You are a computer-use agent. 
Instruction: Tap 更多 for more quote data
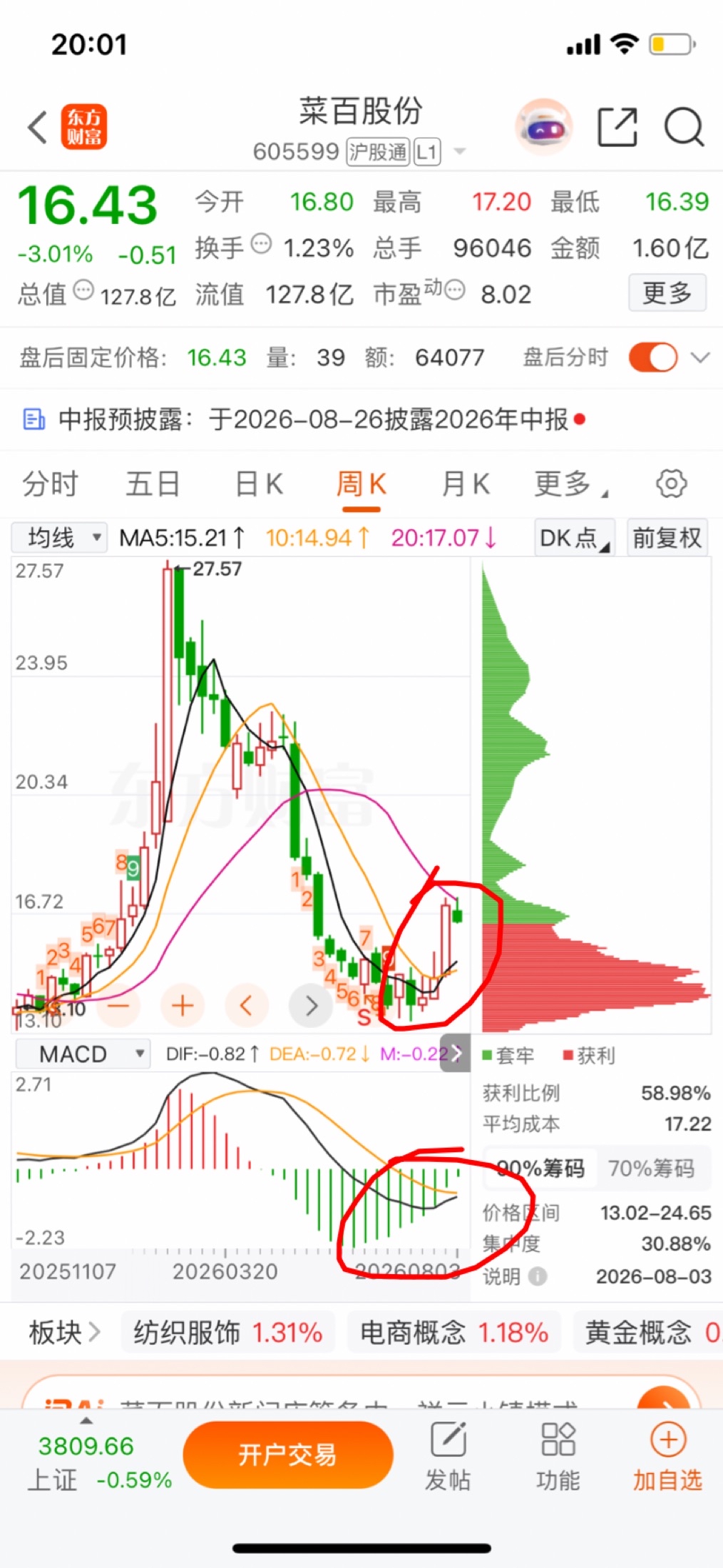[667, 292]
